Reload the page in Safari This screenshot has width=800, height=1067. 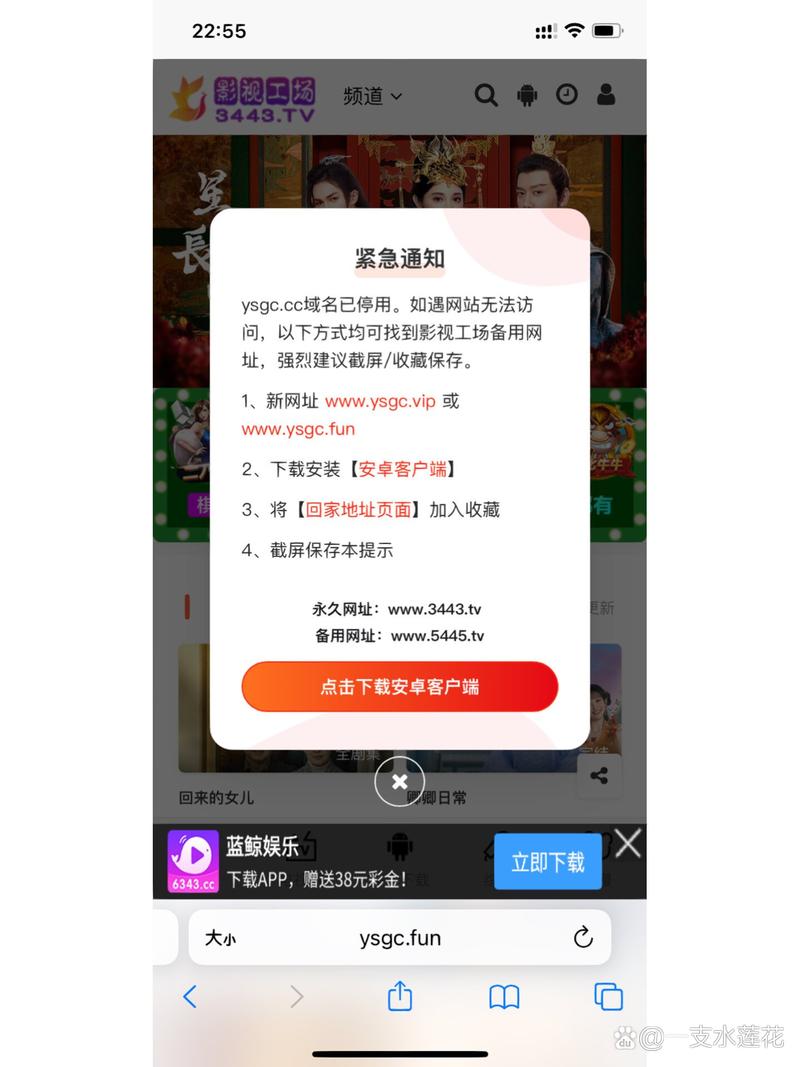[583, 938]
